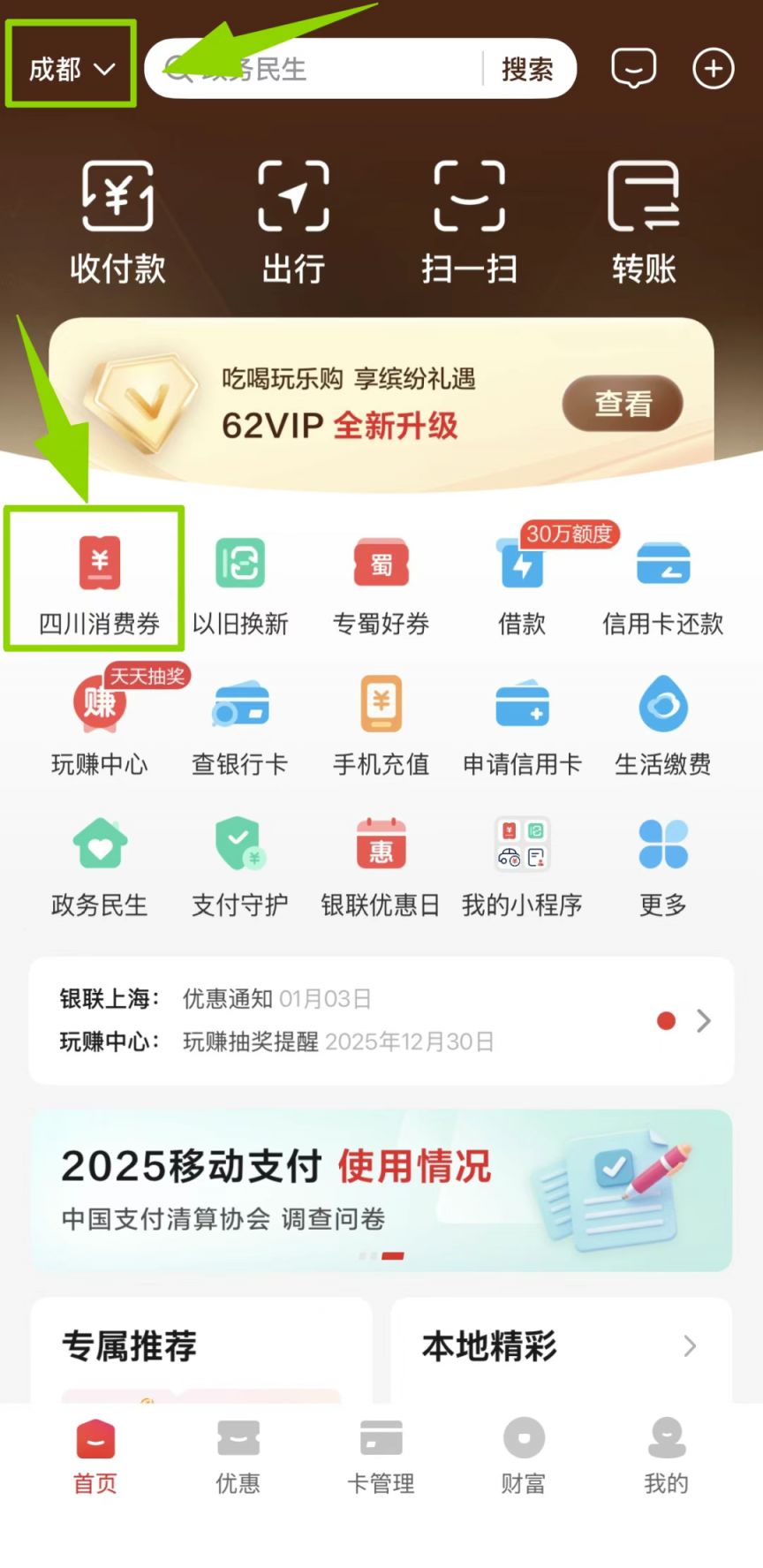Expand 本地精彩 section via its arrow

[x=690, y=1345]
